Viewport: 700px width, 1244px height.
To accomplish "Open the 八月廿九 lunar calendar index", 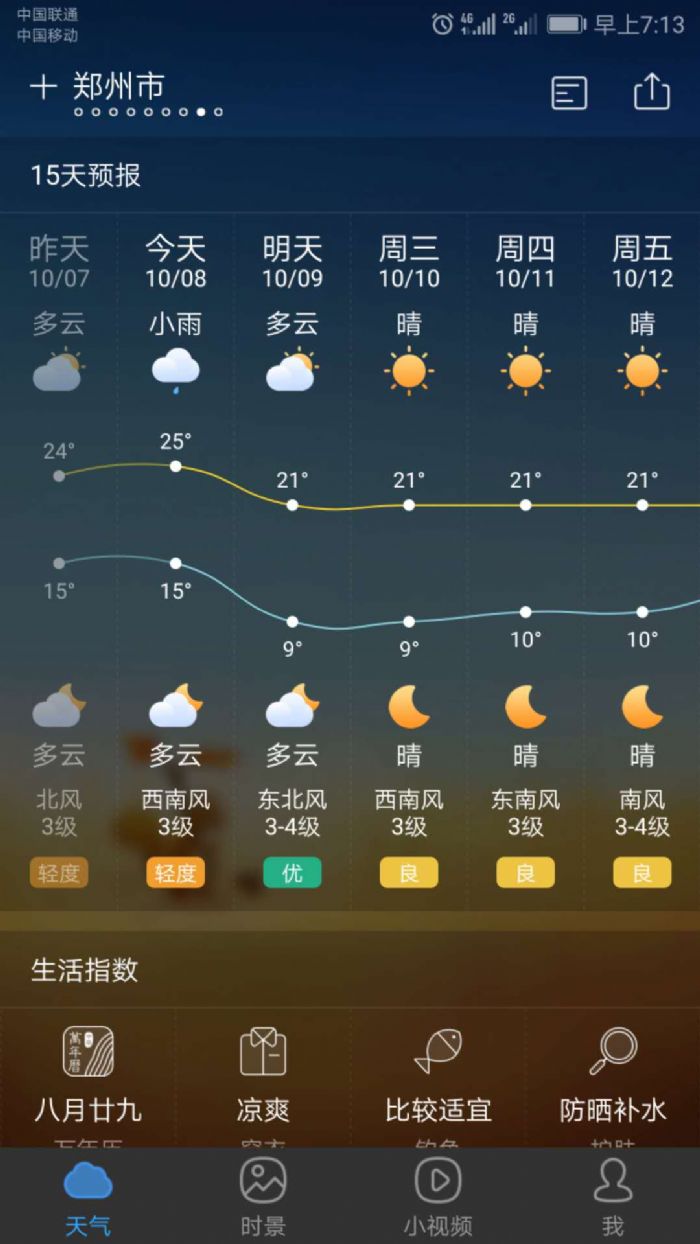I will pos(88,1075).
